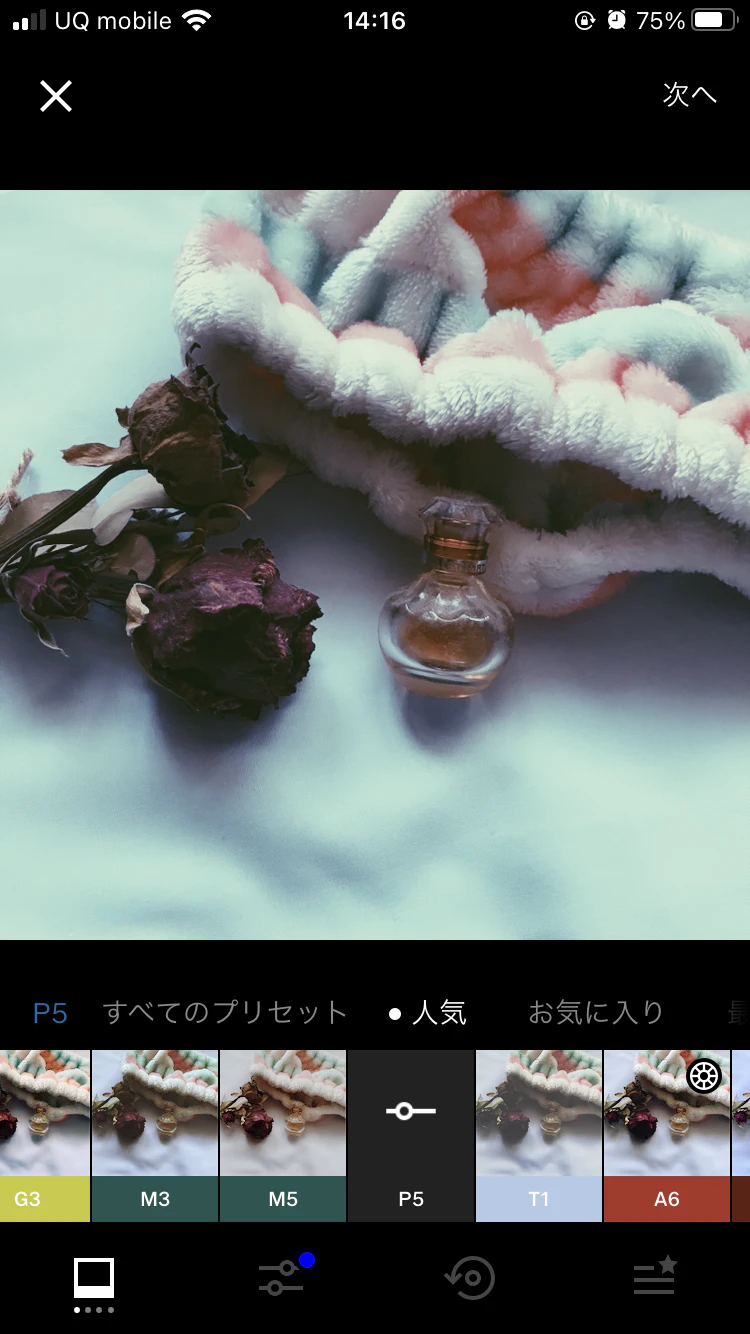Open the お気に入り presets tab
Viewport: 750px width, 1334px height.
596,1013
